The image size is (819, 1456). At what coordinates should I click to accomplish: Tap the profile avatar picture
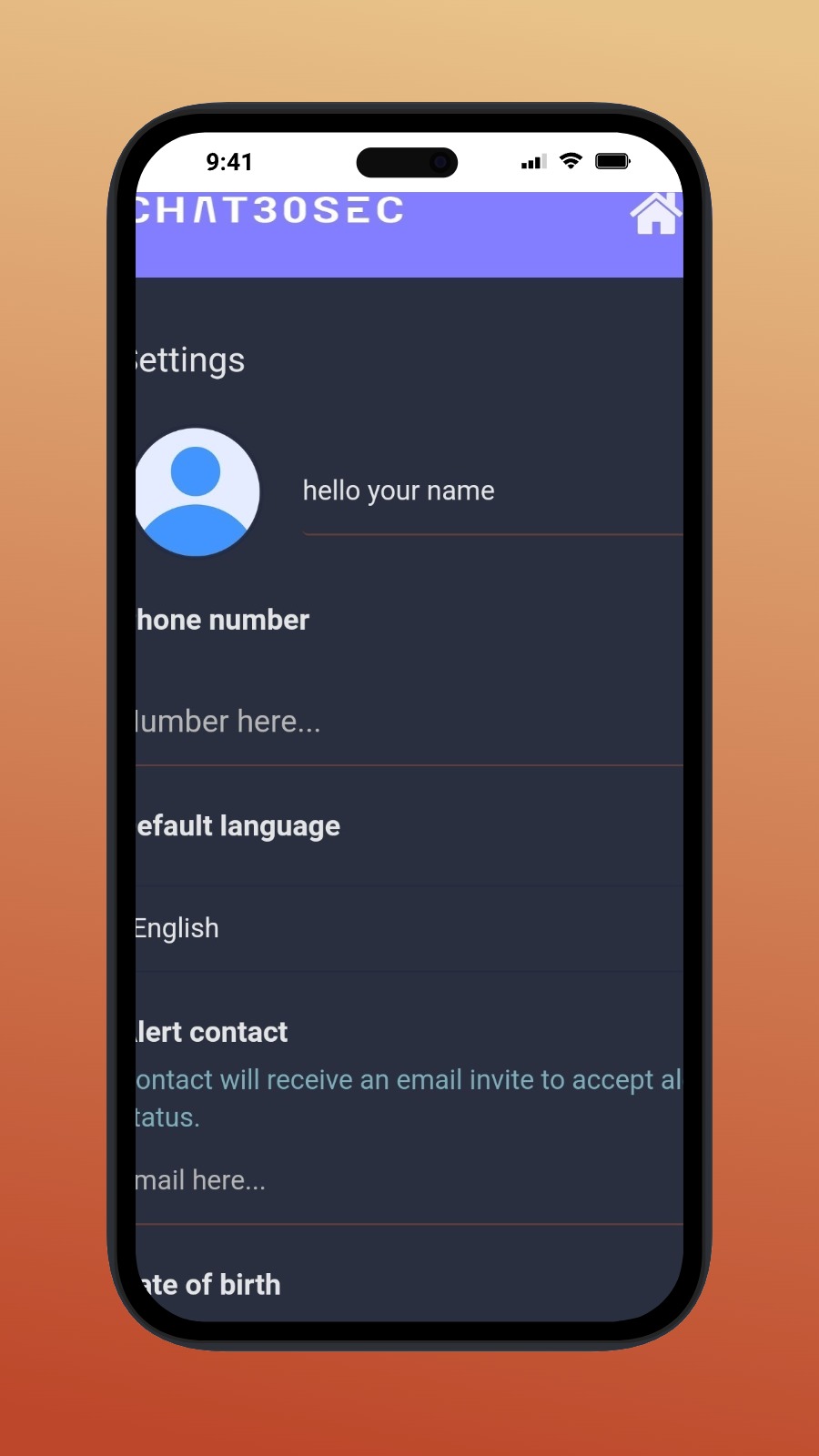[x=197, y=492]
